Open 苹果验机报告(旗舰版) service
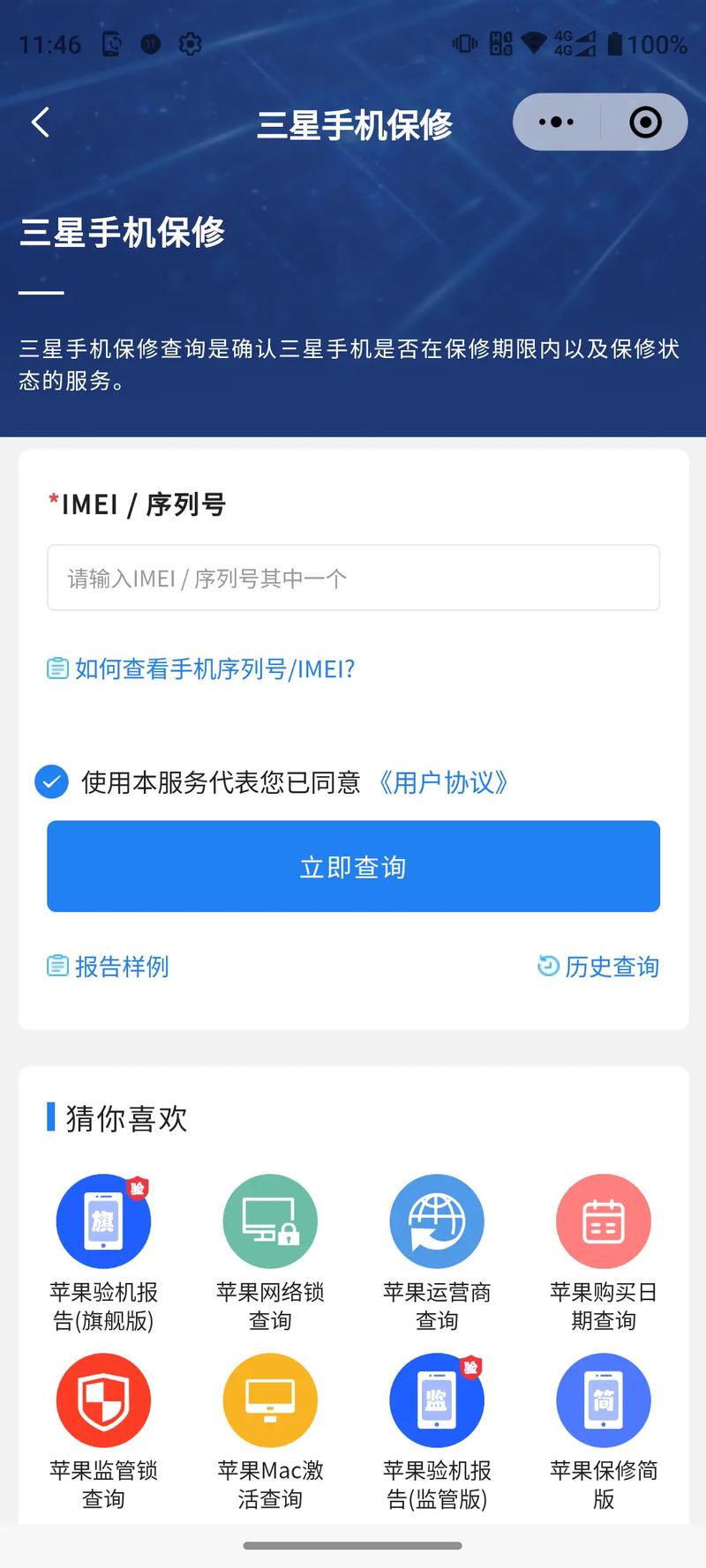This screenshot has width=706, height=1568. click(103, 1221)
